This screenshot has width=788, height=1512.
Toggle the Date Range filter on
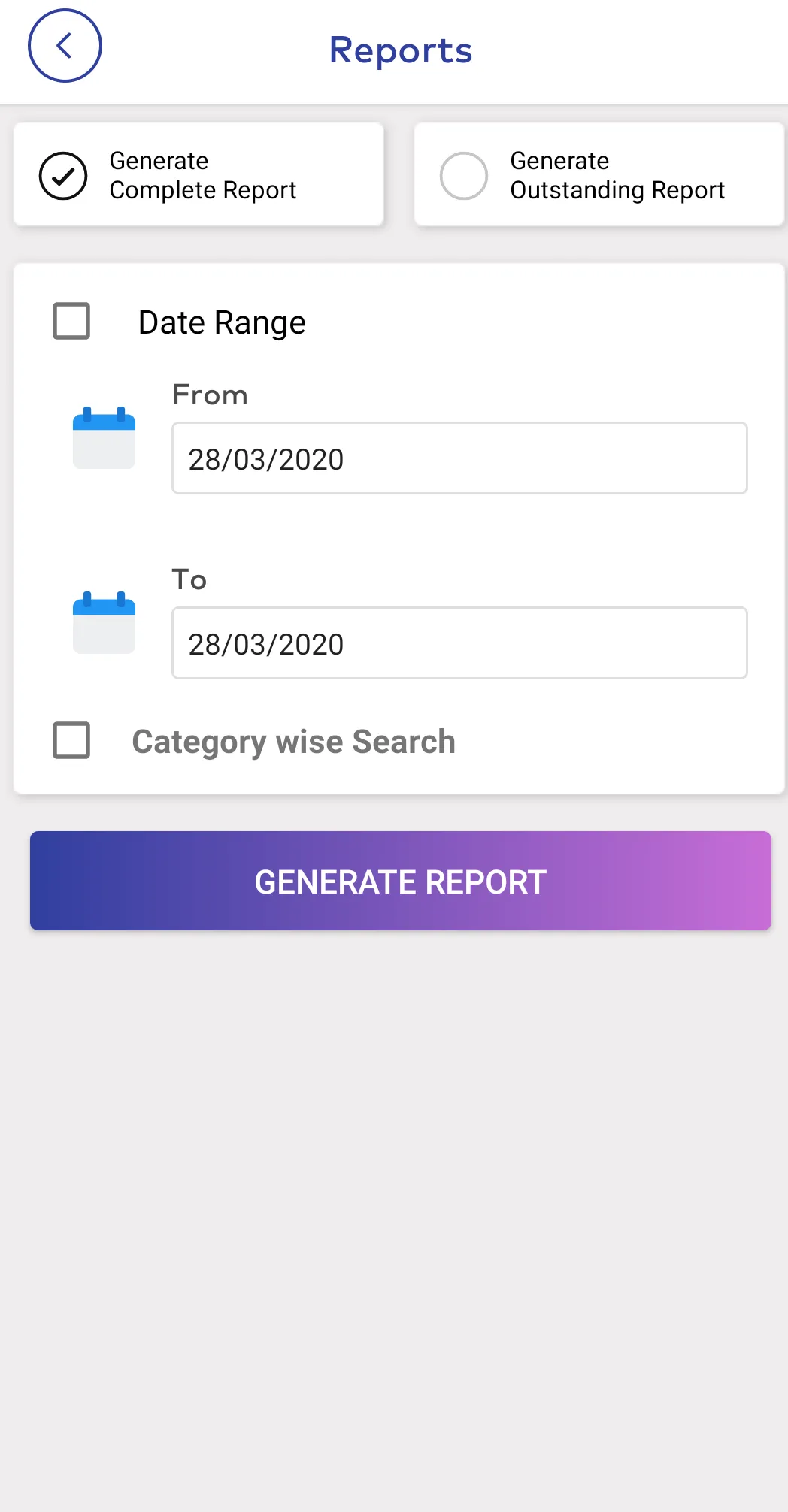71,321
